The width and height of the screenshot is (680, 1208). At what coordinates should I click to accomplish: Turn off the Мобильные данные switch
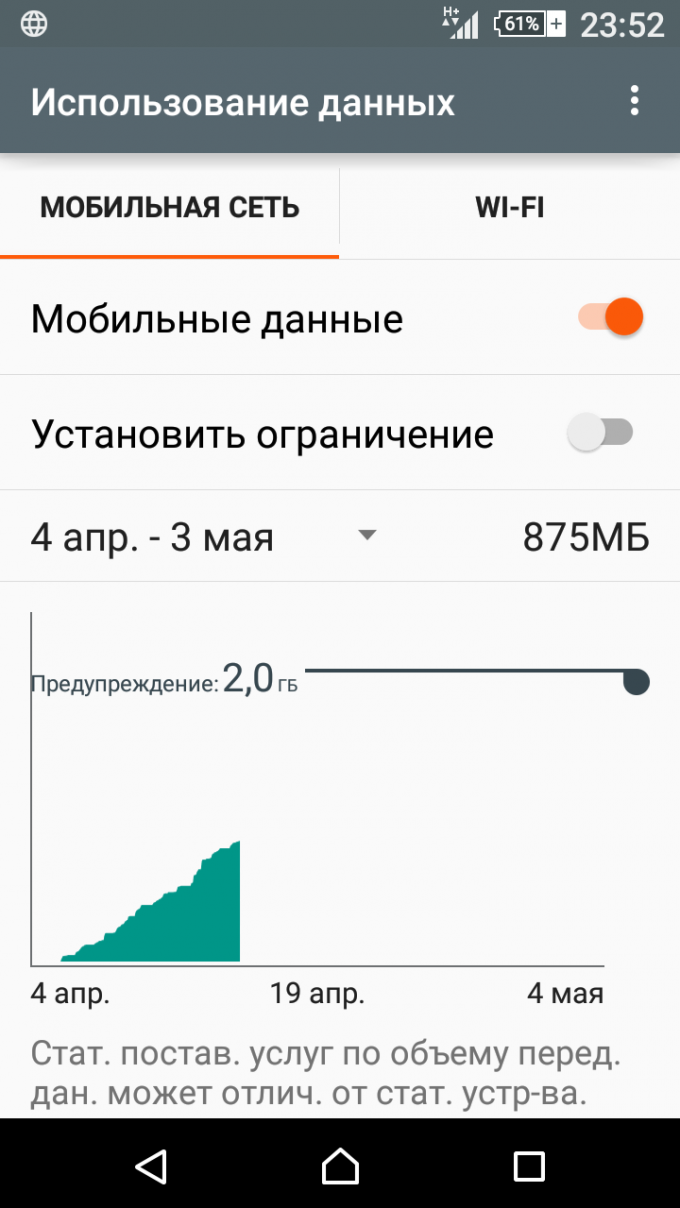point(610,318)
